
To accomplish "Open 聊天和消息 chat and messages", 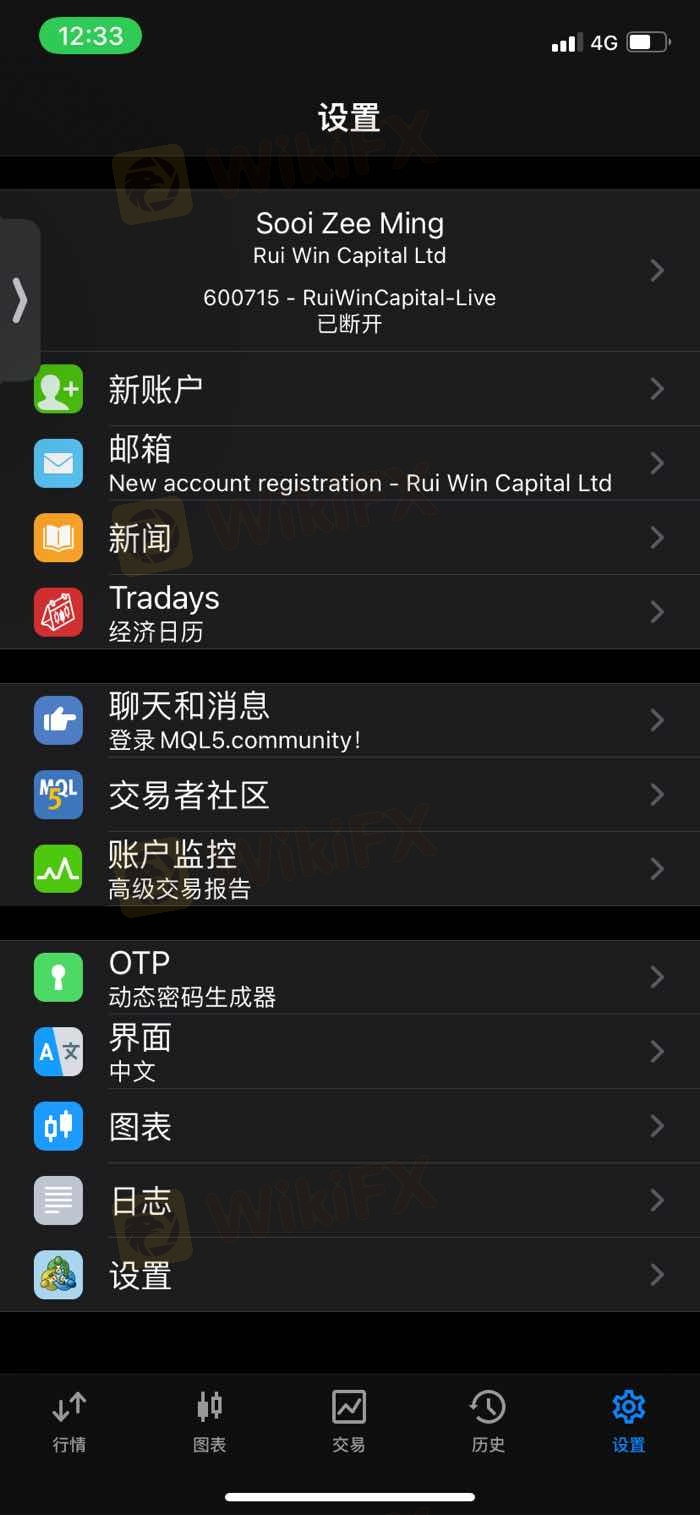I will 350,720.
